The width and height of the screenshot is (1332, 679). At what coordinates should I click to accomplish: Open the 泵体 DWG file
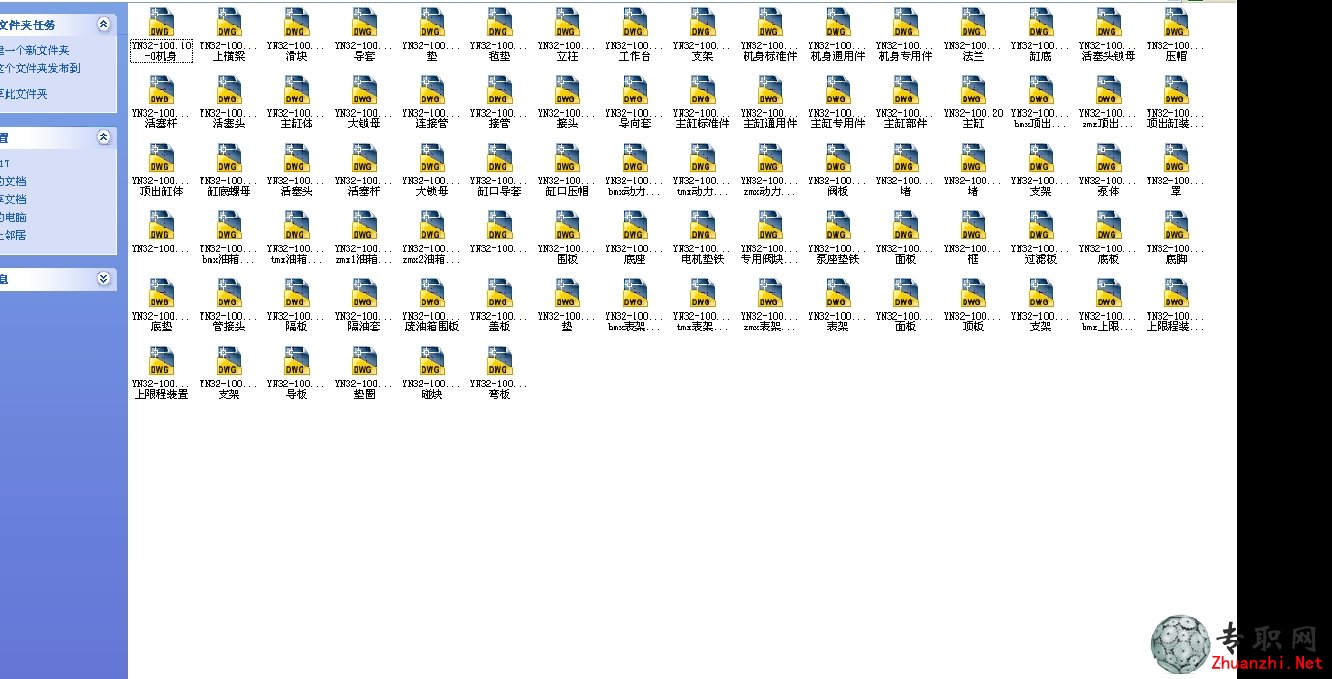click(1108, 159)
